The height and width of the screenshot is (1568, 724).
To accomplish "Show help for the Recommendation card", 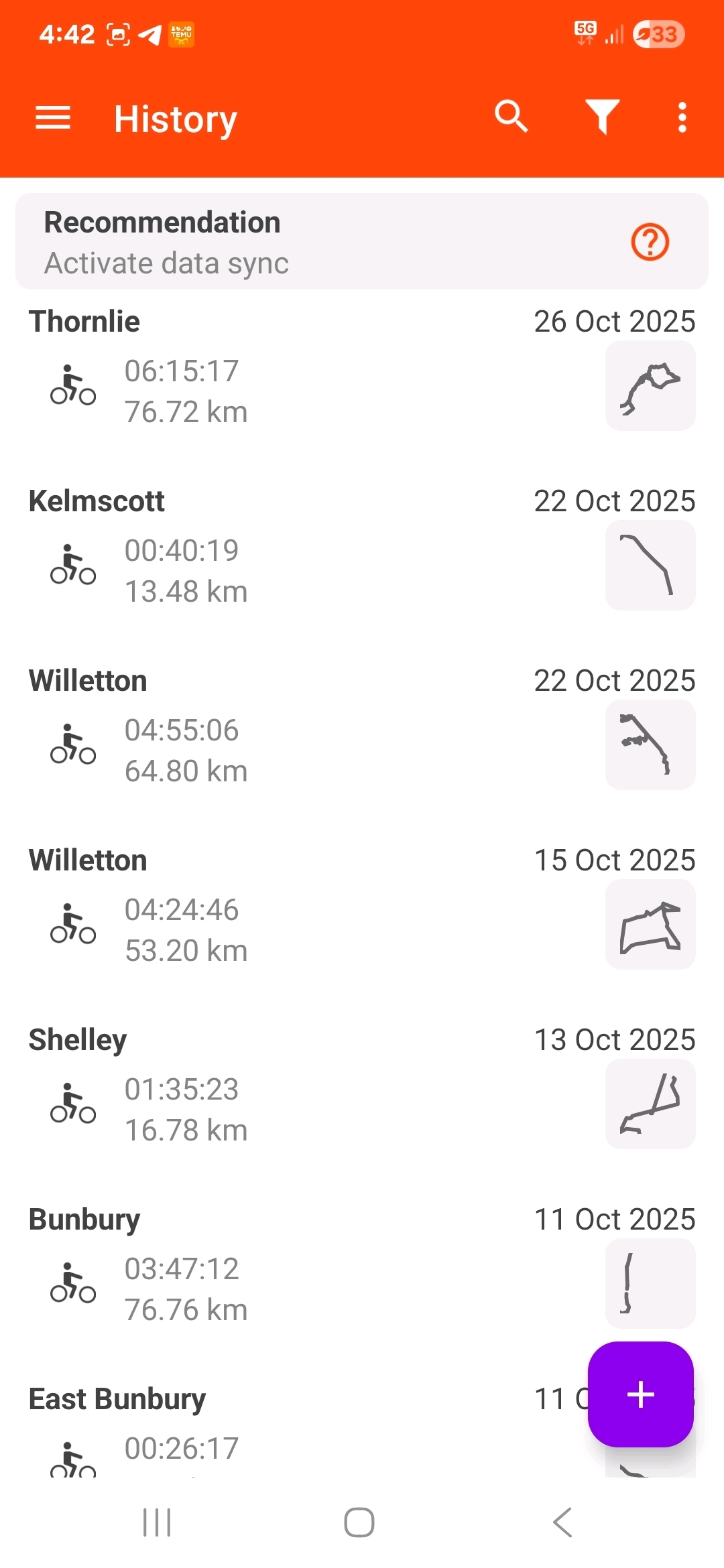I will point(650,242).
